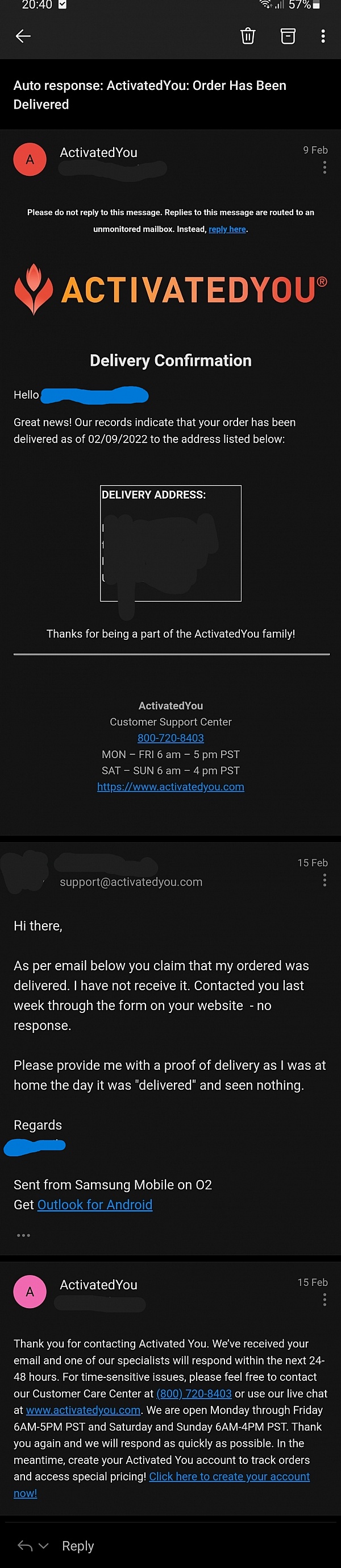Open the https://www.activatedyou.com link
341x1568 pixels.
[x=170, y=787]
